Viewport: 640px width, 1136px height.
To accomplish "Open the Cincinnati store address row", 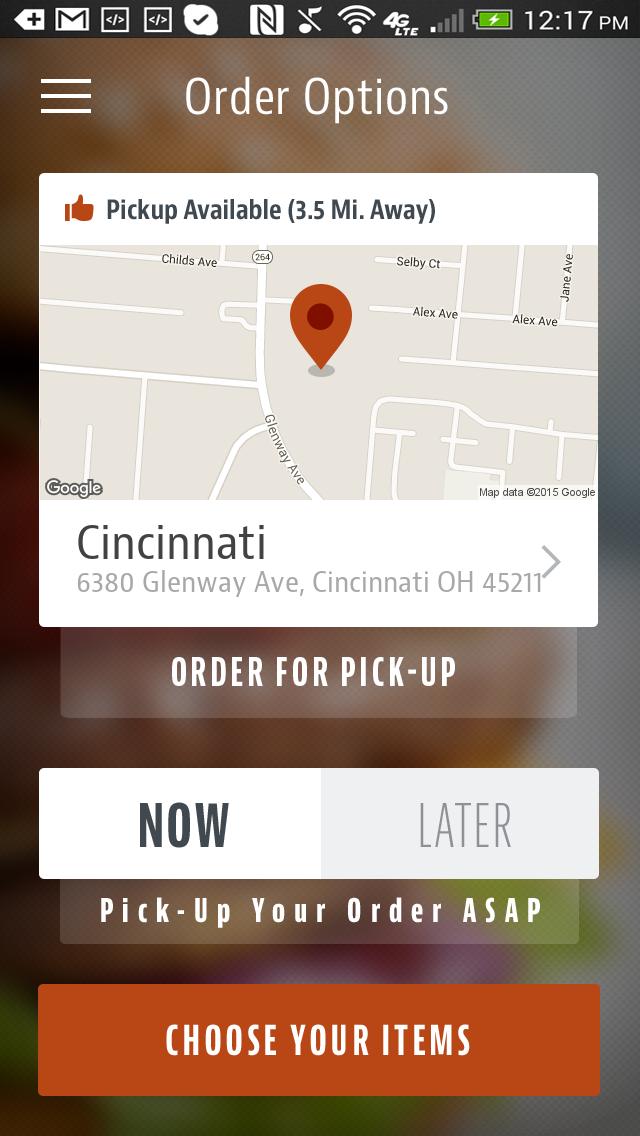I will pos(318,563).
